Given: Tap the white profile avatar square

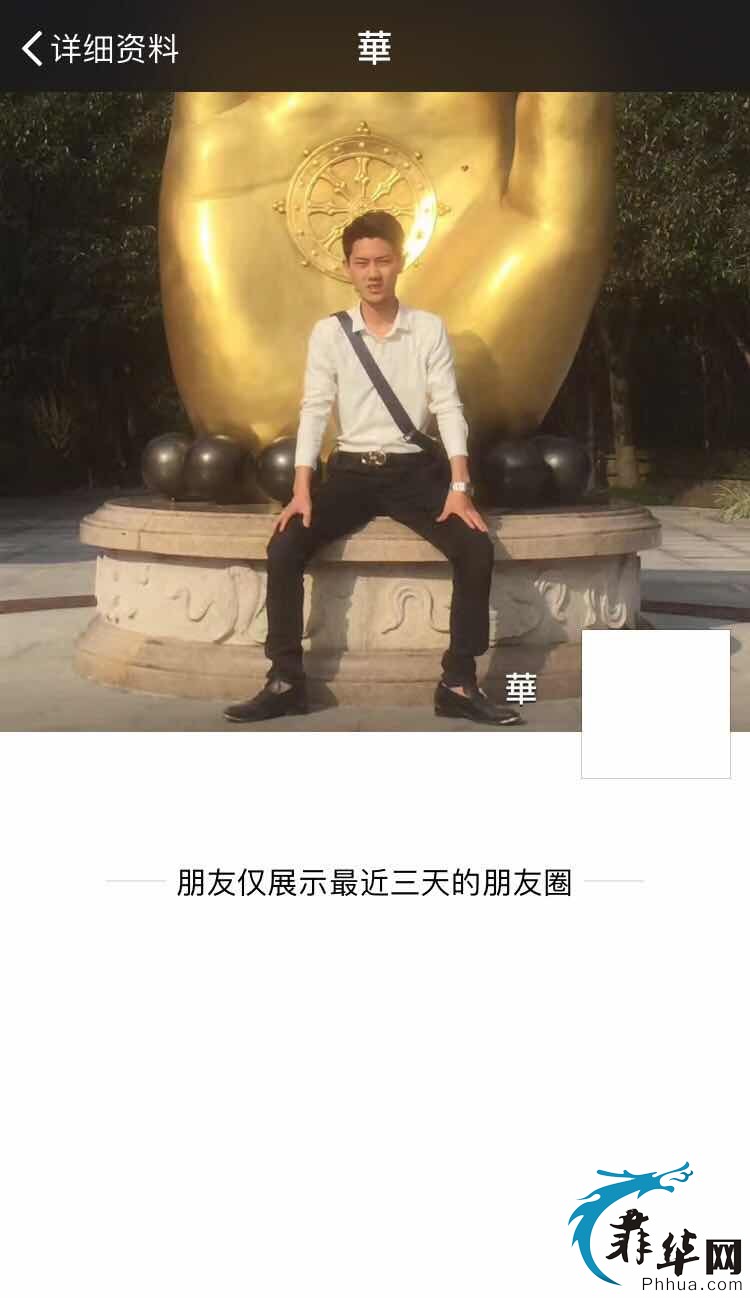Looking at the screenshot, I should coord(656,704).
